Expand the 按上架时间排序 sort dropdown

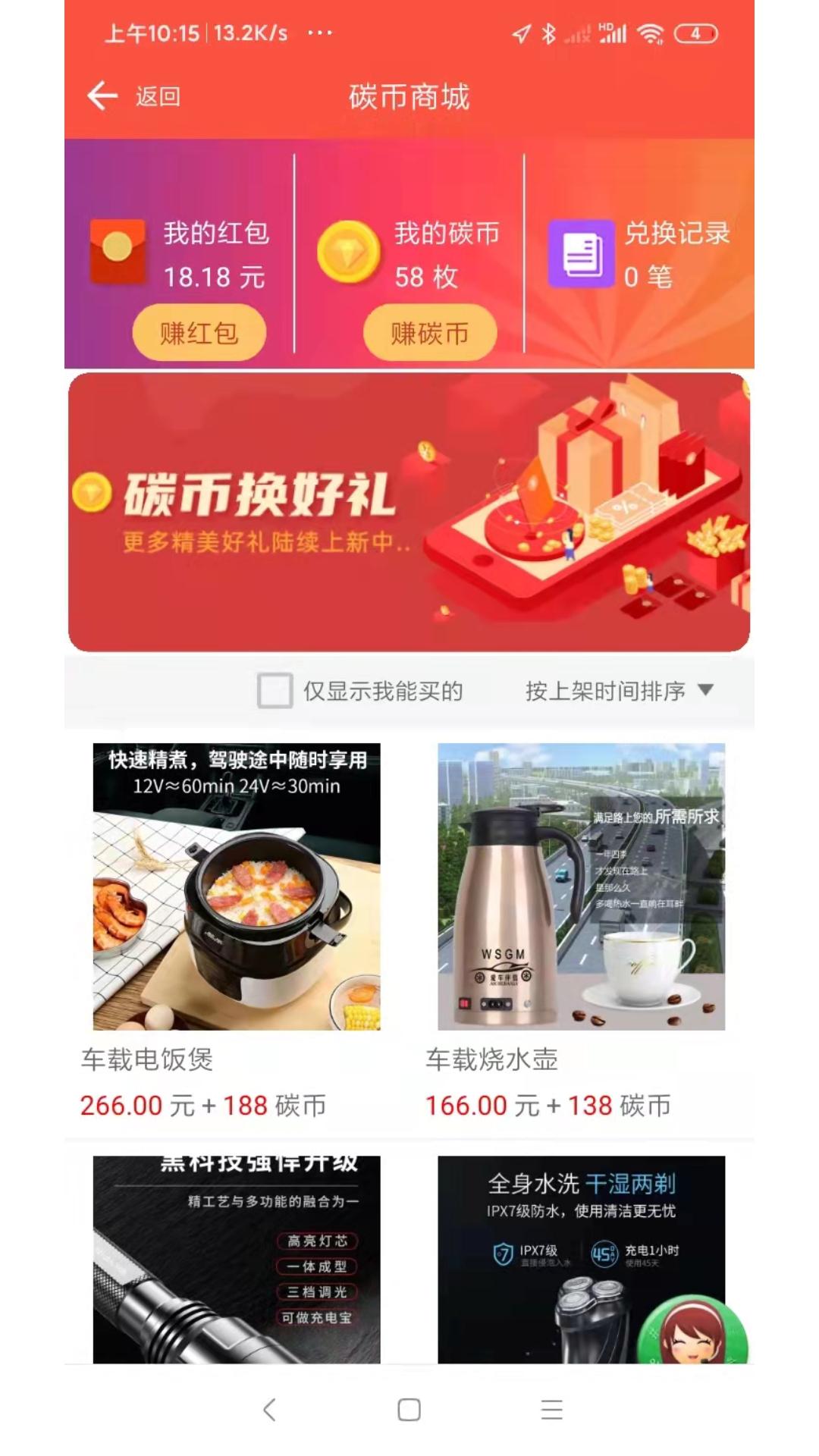click(x=619, y=691)
